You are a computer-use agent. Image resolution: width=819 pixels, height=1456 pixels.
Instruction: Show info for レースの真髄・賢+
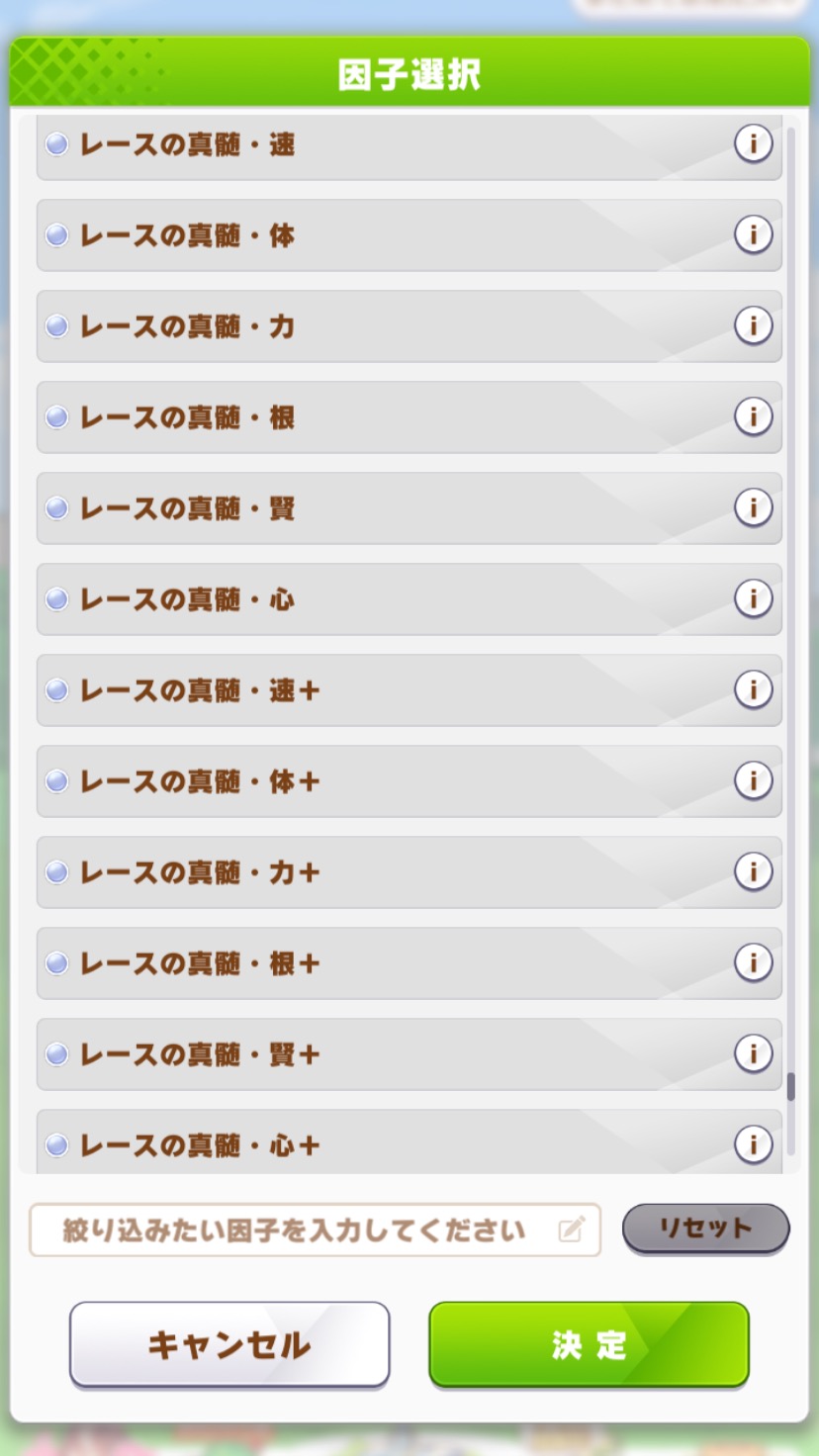pyautogui.click(x=753, y=1053)
